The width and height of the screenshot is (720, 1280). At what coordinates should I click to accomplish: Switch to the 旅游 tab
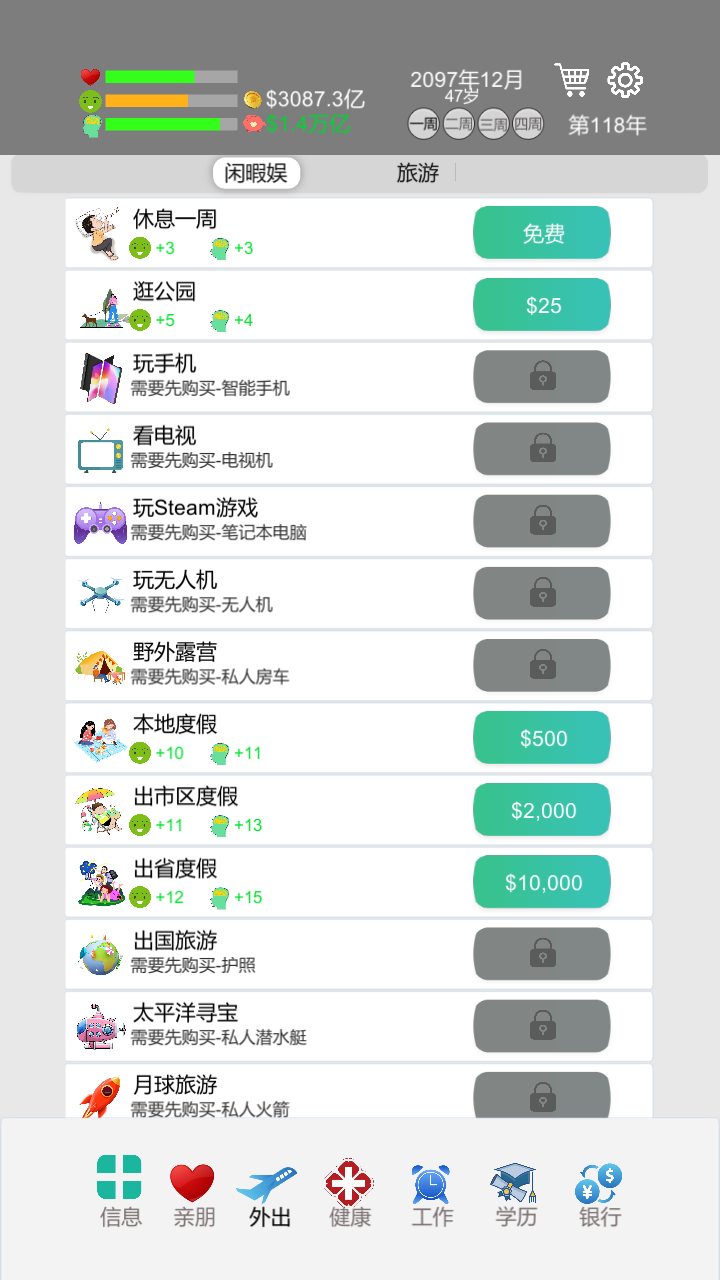point(418,173)
